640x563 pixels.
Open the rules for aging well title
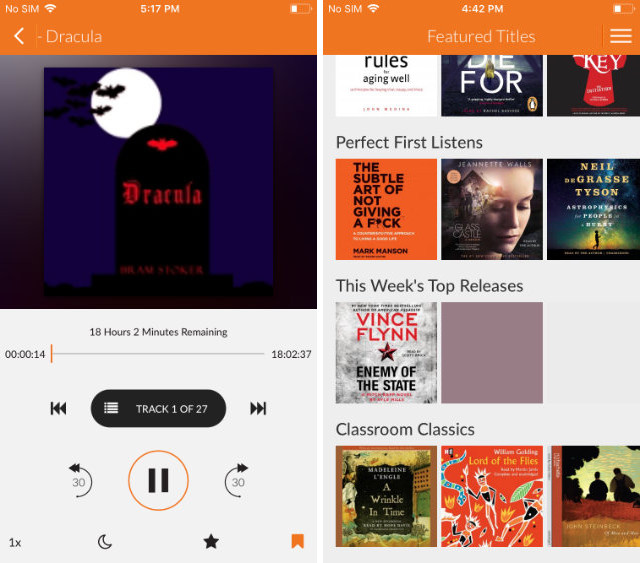(x=386, y=85)
